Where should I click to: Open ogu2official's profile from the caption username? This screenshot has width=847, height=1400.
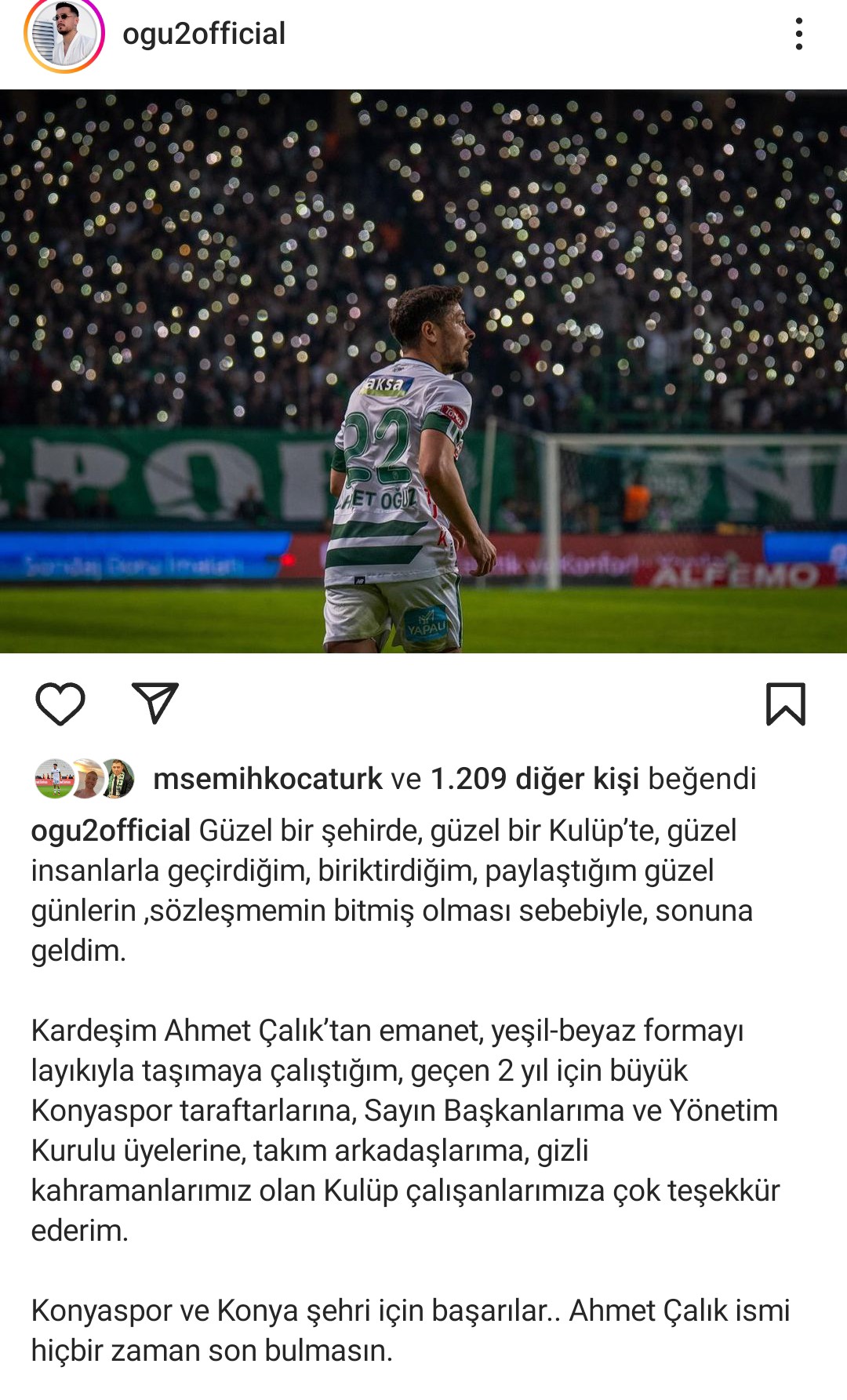pos(111,831)
